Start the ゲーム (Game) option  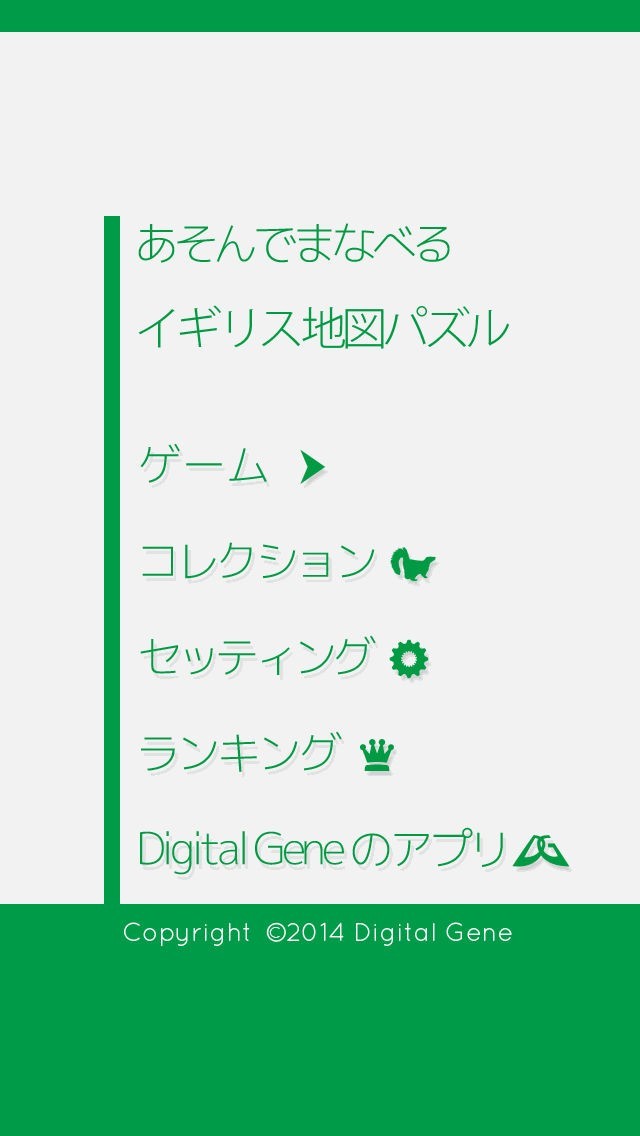click(232, 466)
